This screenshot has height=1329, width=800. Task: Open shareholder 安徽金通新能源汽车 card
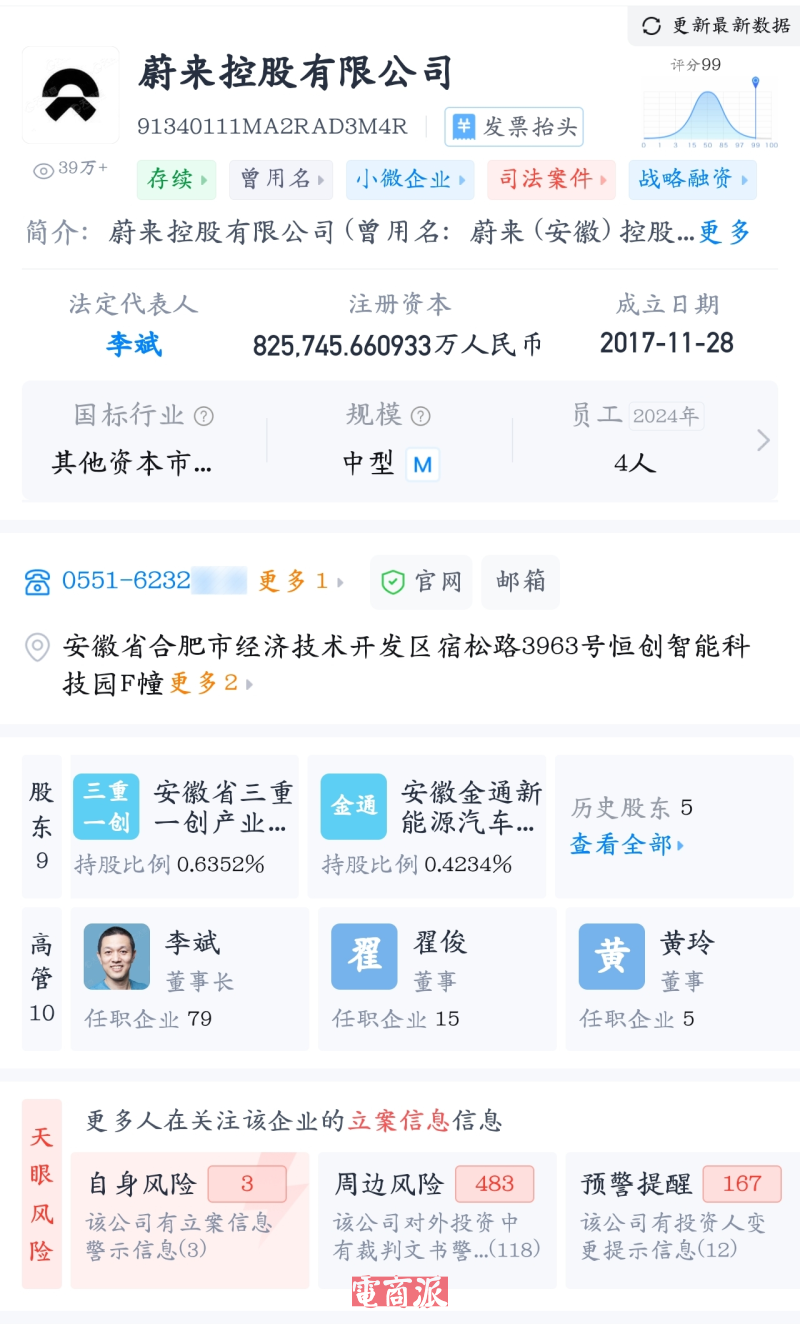click(x=432, y=826)
